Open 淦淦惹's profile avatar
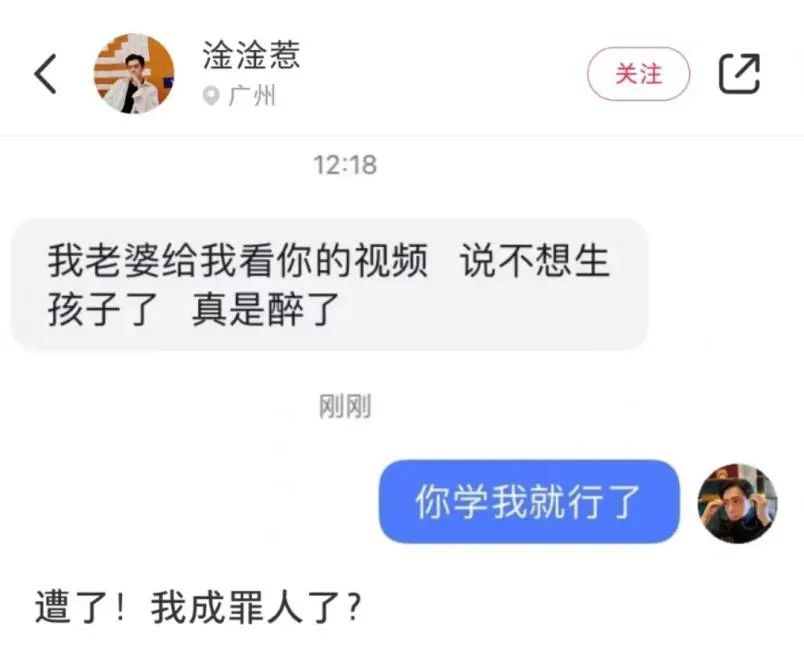Image resolution: width=804 pixels, height=651 pixels. 134,74
